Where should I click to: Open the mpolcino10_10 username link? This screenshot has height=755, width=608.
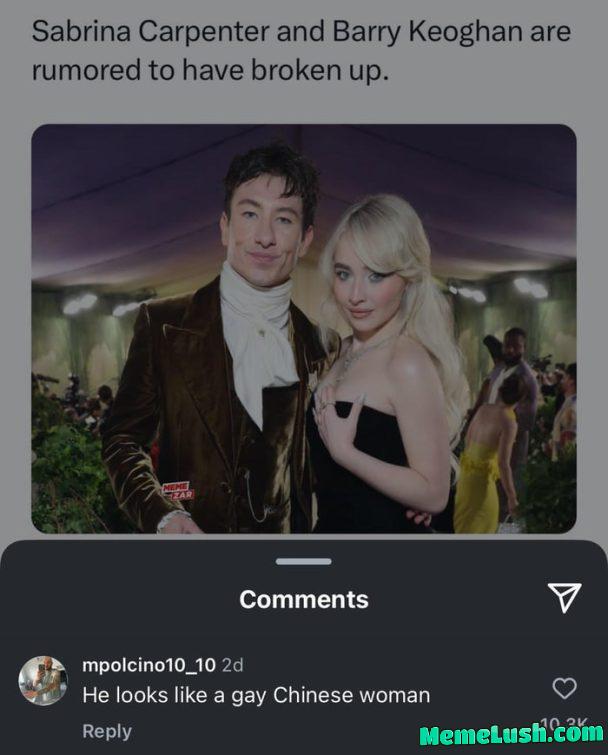[x=148, y=664]
